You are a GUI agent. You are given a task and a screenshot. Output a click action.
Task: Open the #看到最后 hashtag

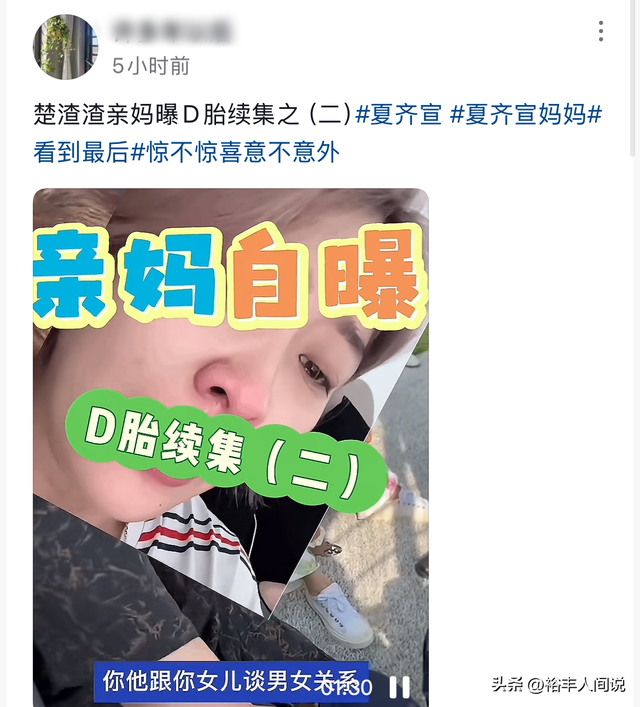pos(82,151)
